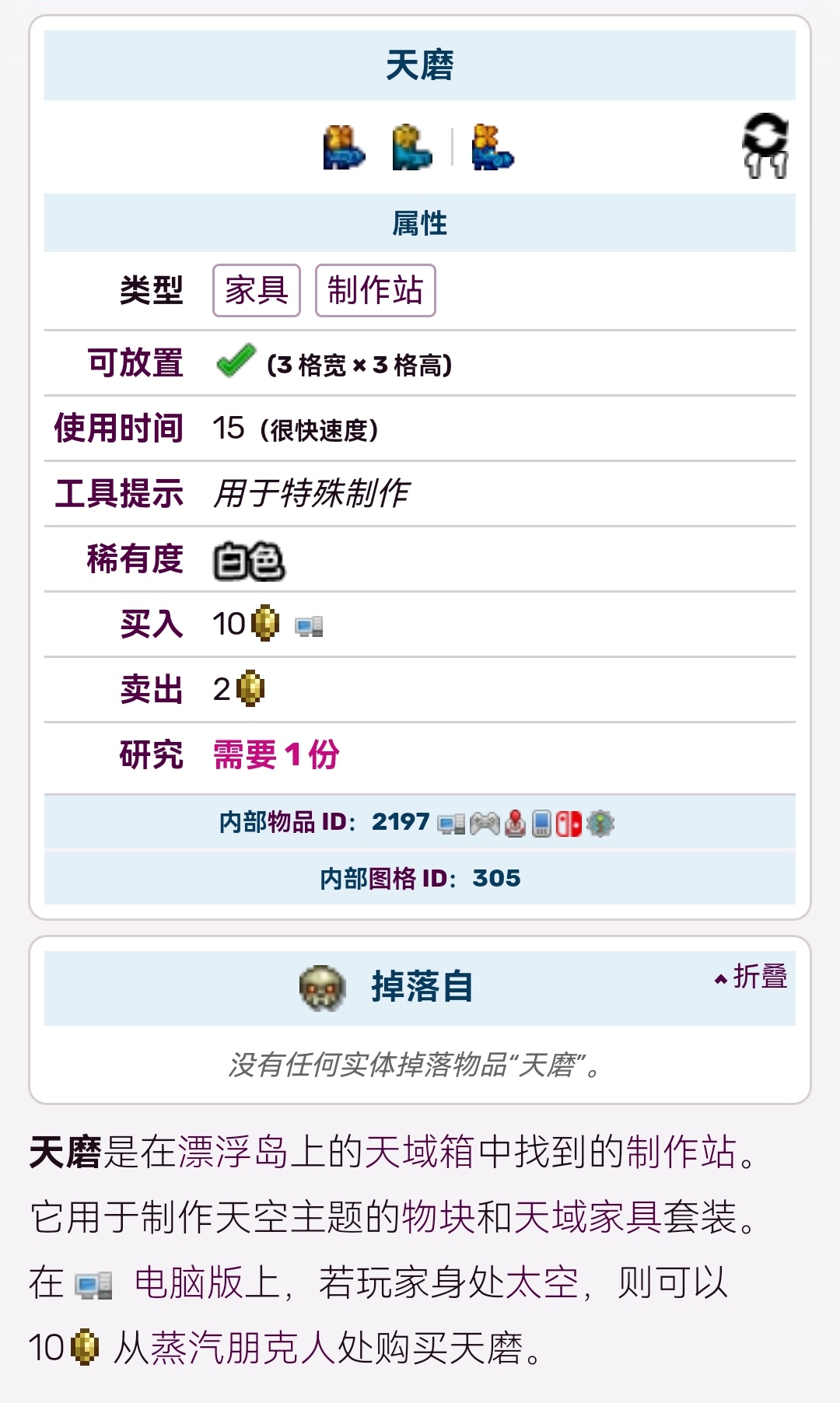The height and width of the screenshot is (1403, 840).
Task: Tap the white rarity 白色 badge
Action: (249, 561)
